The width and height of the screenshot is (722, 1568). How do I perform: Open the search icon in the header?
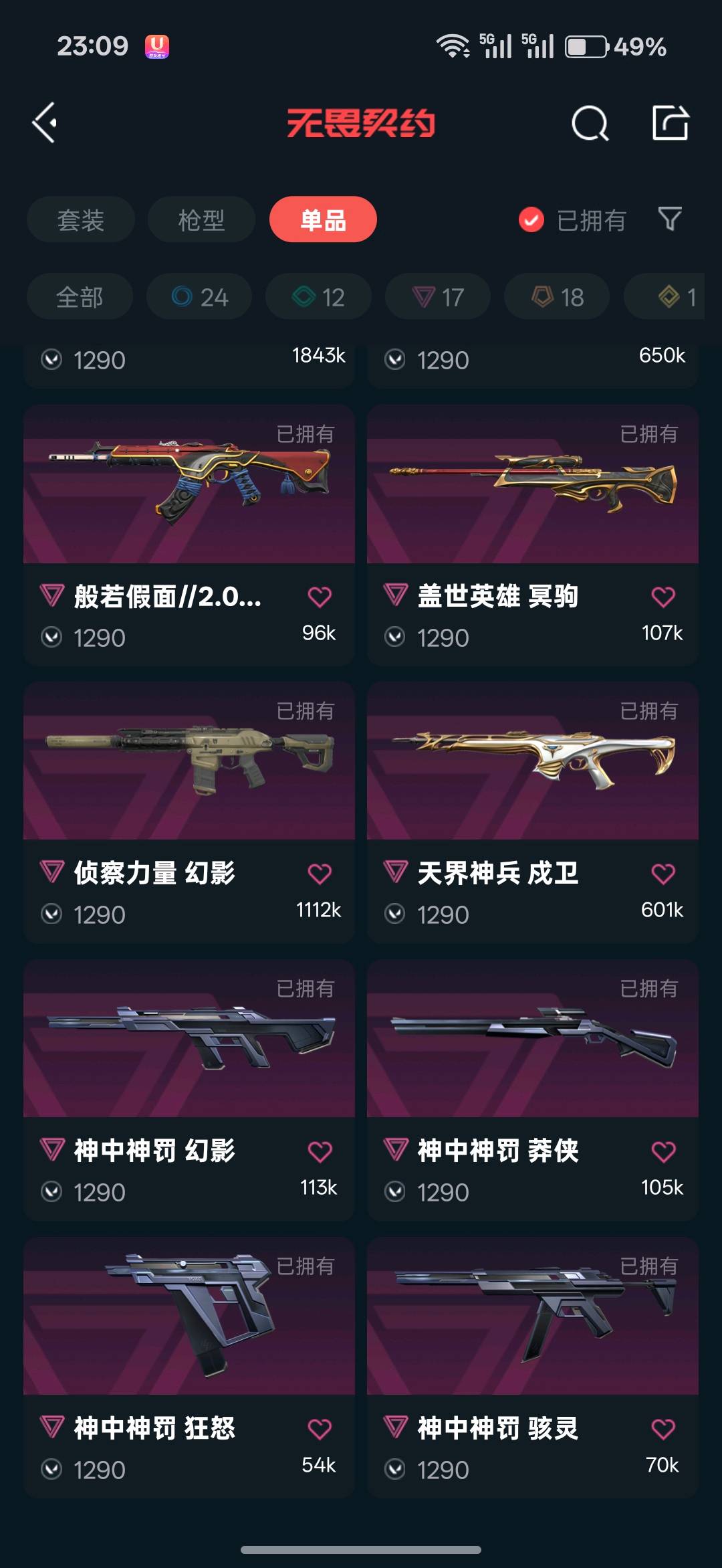(x=590, y=123)
